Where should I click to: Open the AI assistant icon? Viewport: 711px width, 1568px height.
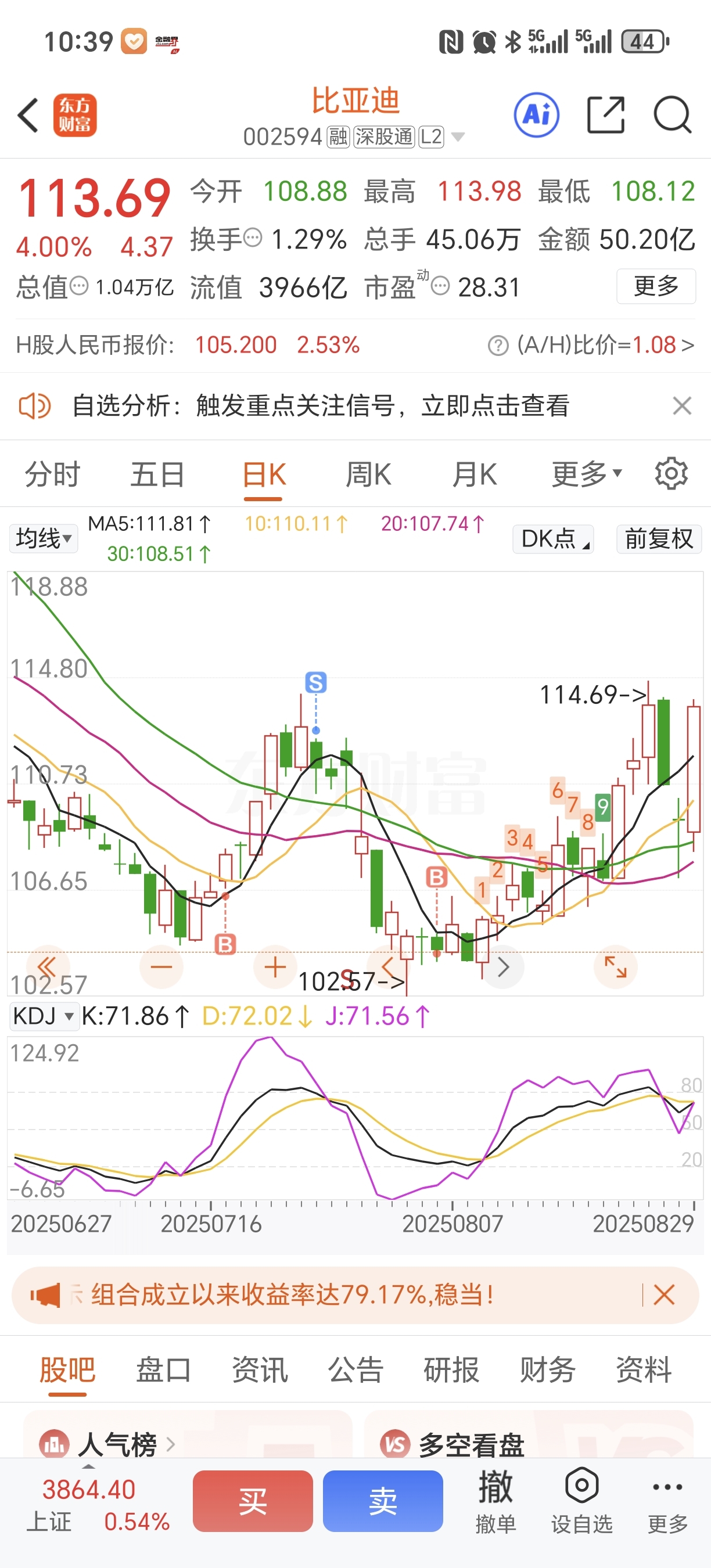(536, 114)
